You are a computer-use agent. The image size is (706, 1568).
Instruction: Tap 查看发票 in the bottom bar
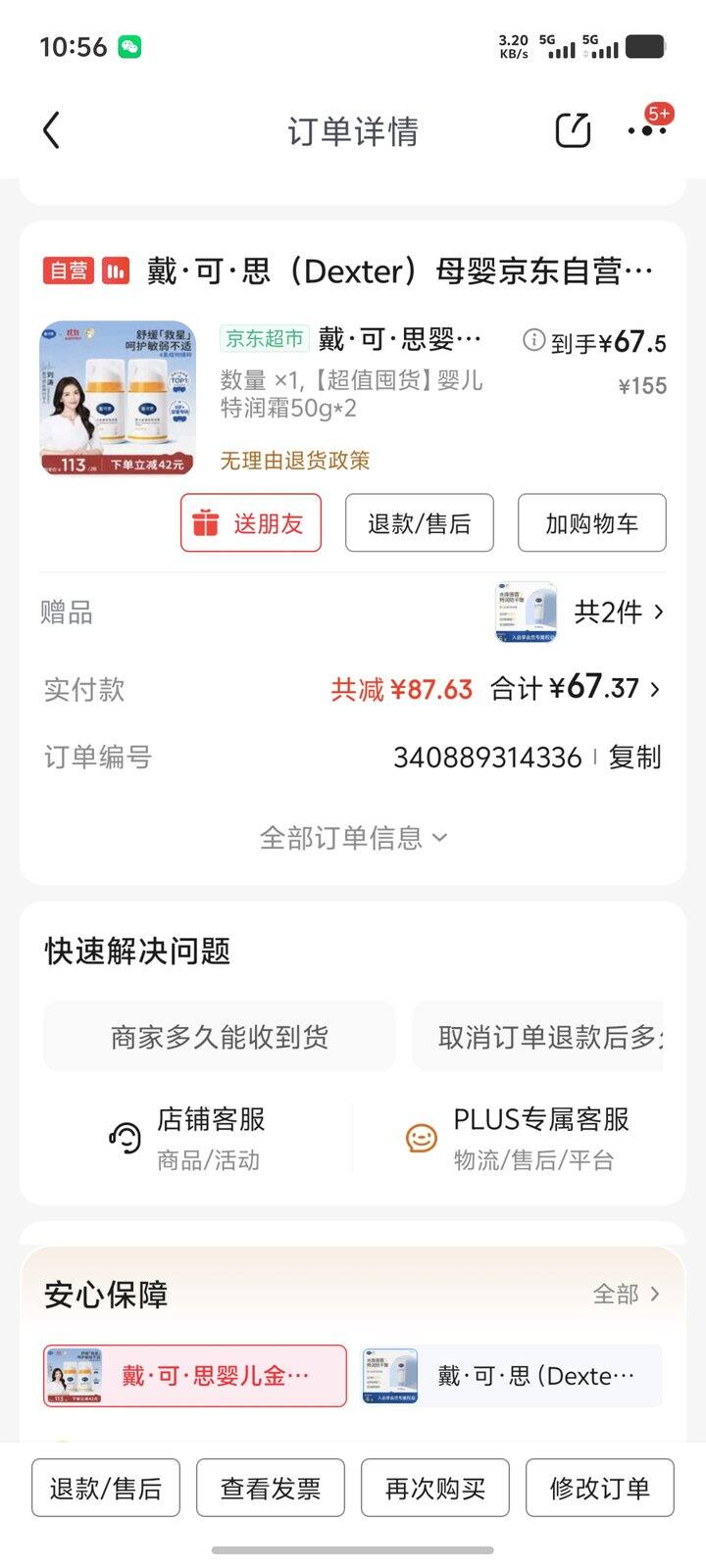(271, 1489)
